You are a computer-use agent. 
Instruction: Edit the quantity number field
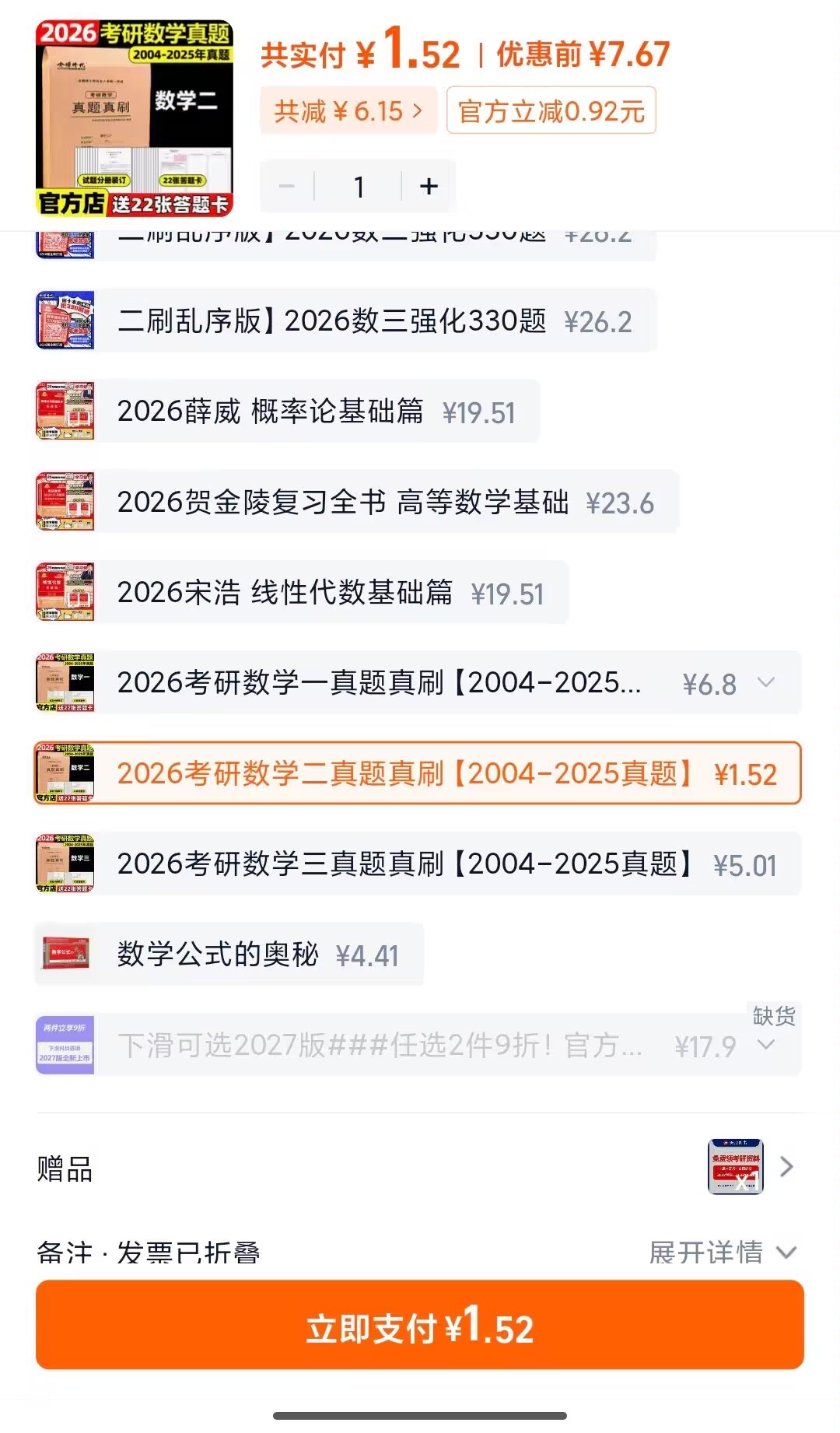point(359,187)
